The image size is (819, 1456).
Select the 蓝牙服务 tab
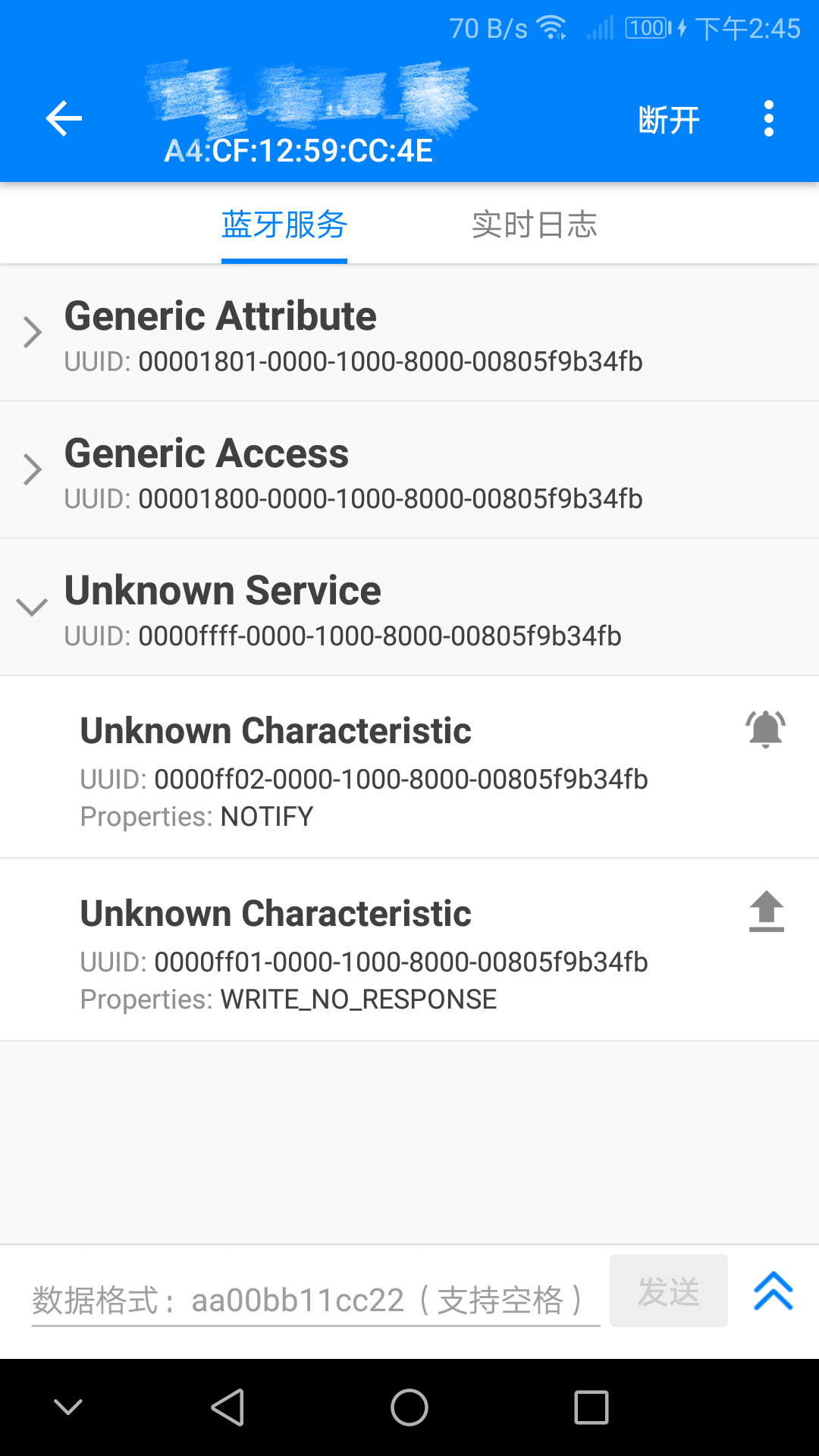(284, 225)
